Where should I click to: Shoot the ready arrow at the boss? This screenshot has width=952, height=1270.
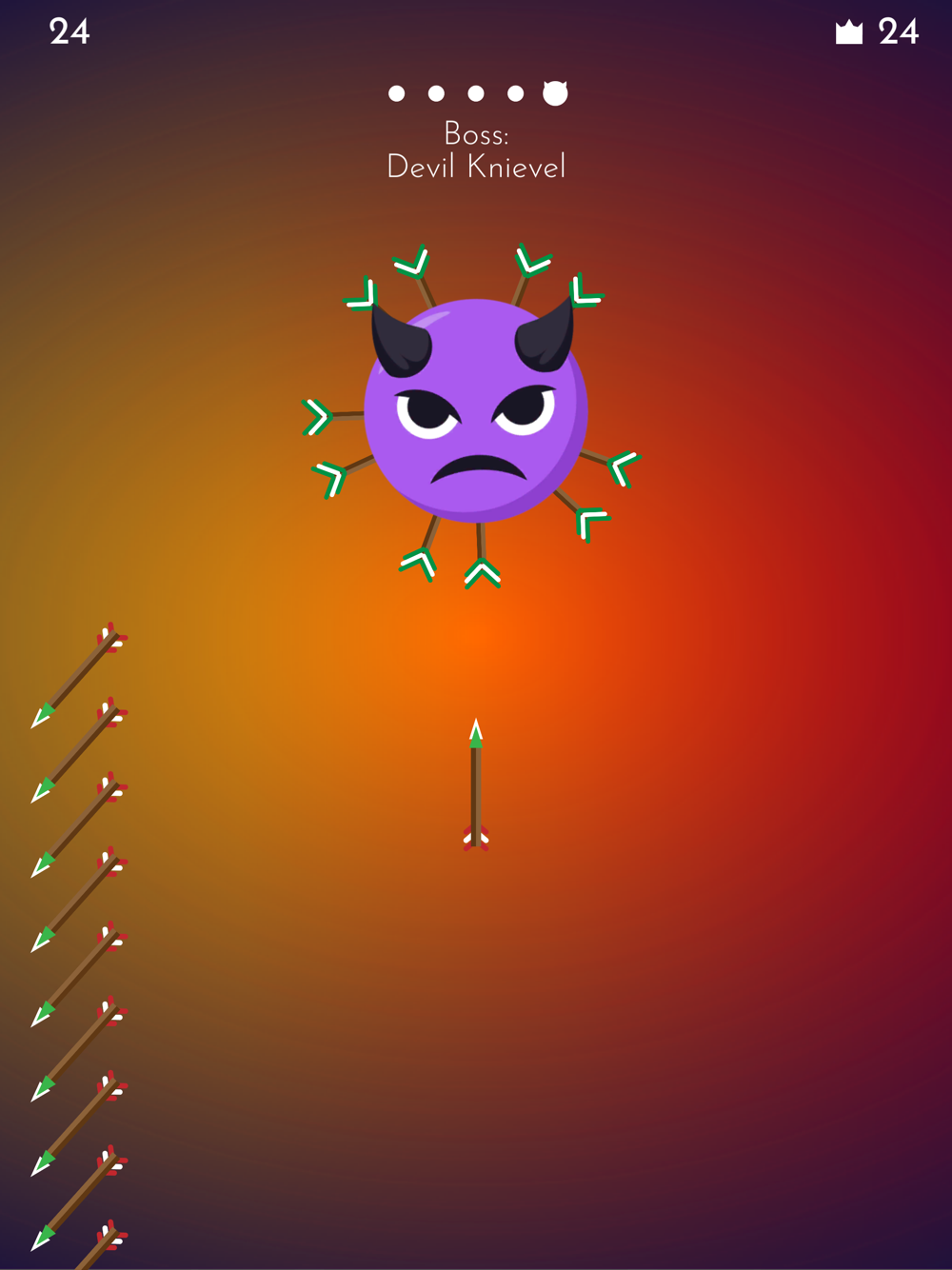[x=476, y=784]
